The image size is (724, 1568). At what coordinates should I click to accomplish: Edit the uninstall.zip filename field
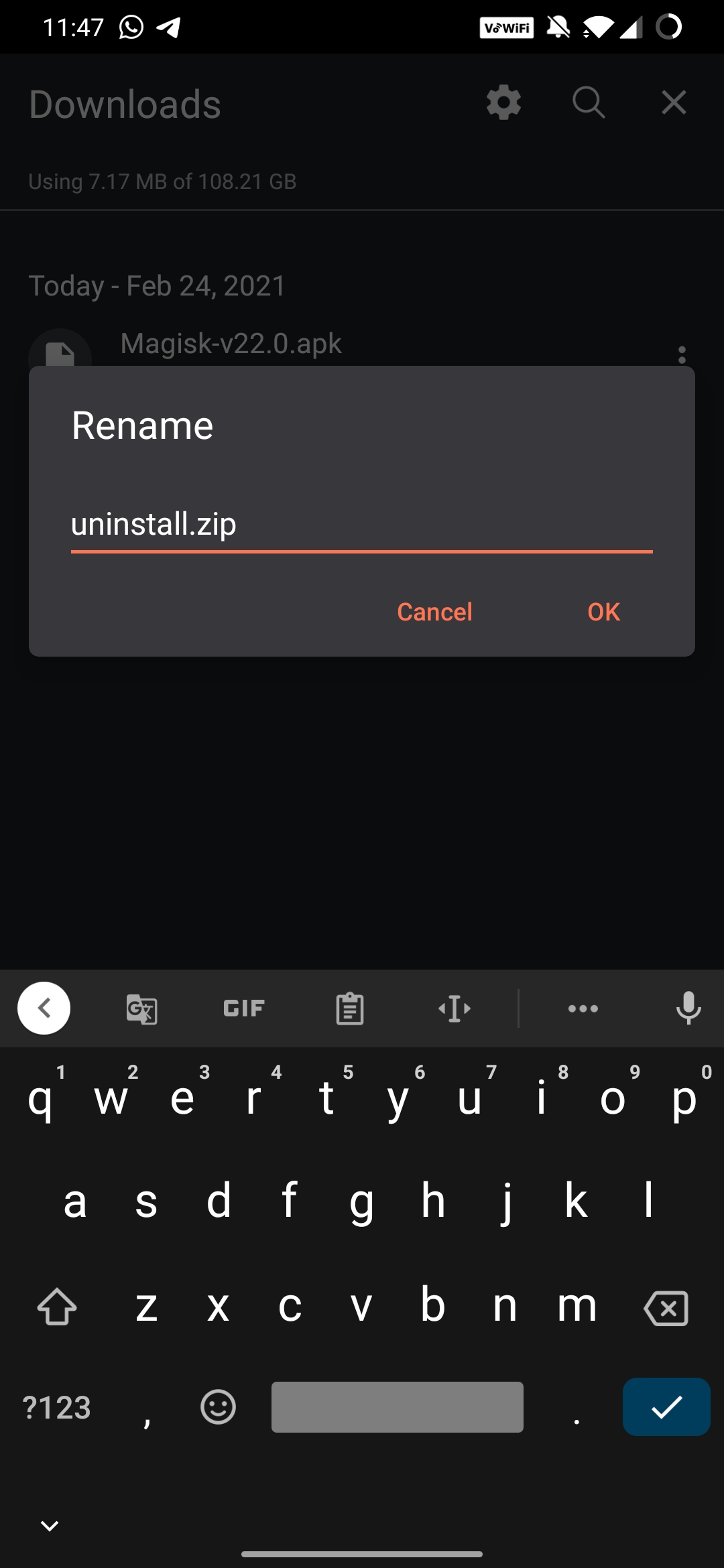point(362,525)
